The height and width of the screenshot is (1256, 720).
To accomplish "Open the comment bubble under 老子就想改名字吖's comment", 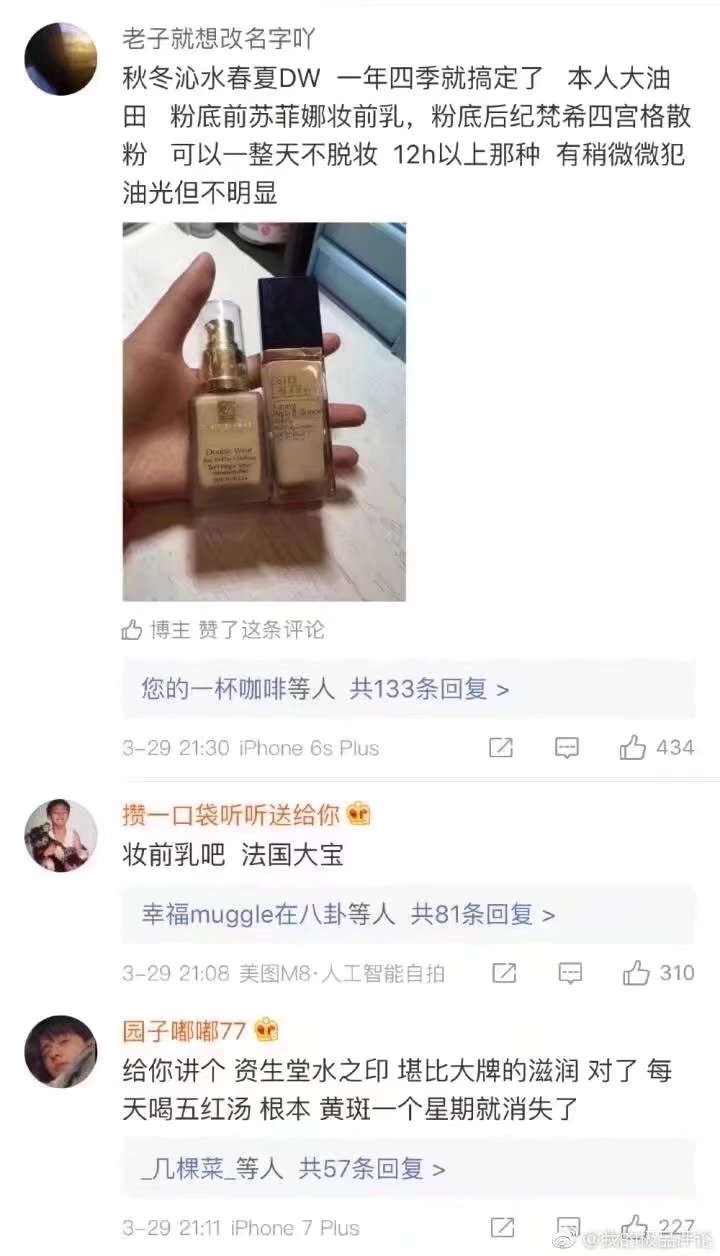I will 566,747.
